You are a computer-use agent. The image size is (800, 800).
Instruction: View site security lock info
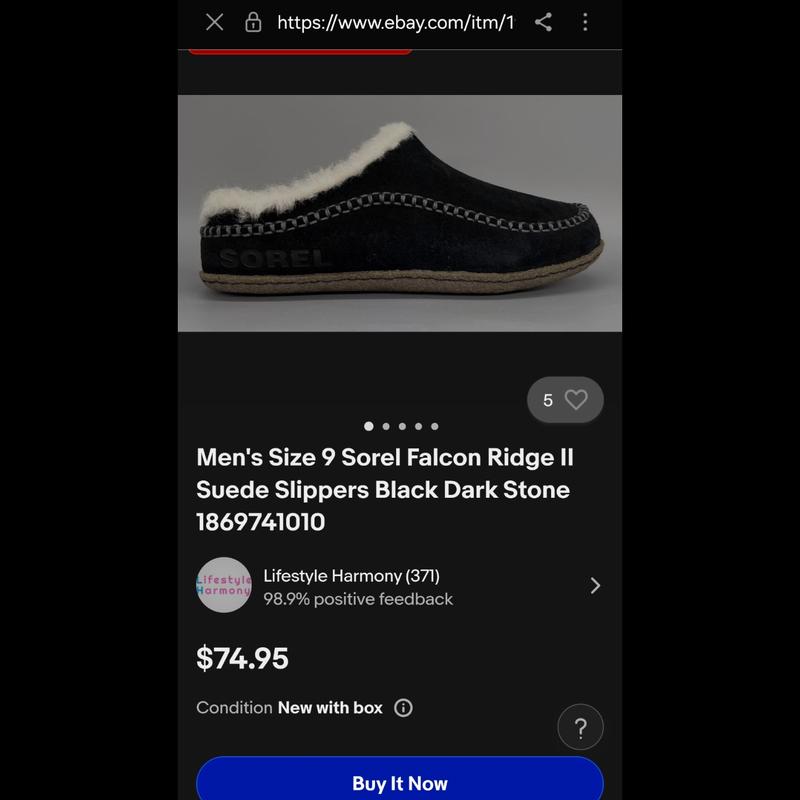point(253,22)
